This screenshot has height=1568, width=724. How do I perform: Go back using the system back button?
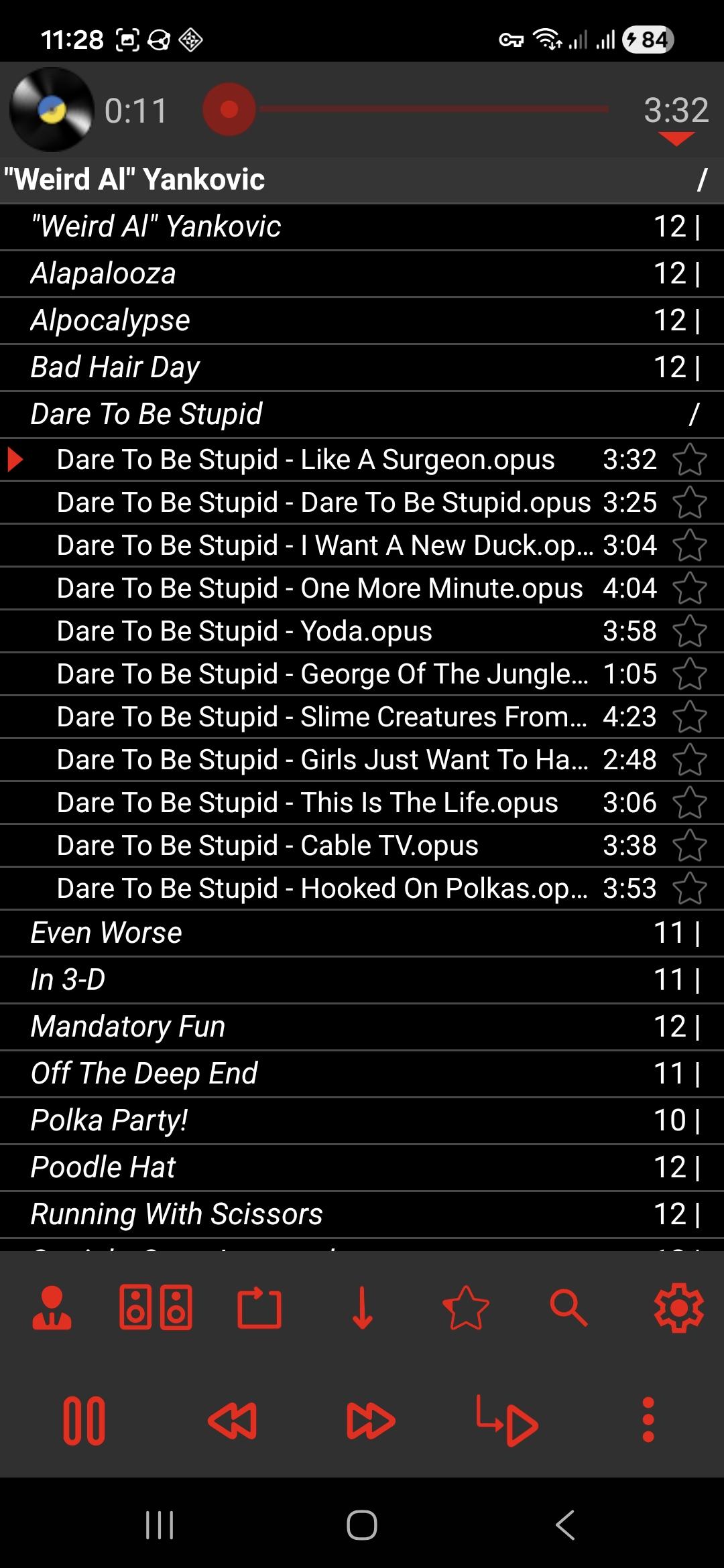(565, 1525)
